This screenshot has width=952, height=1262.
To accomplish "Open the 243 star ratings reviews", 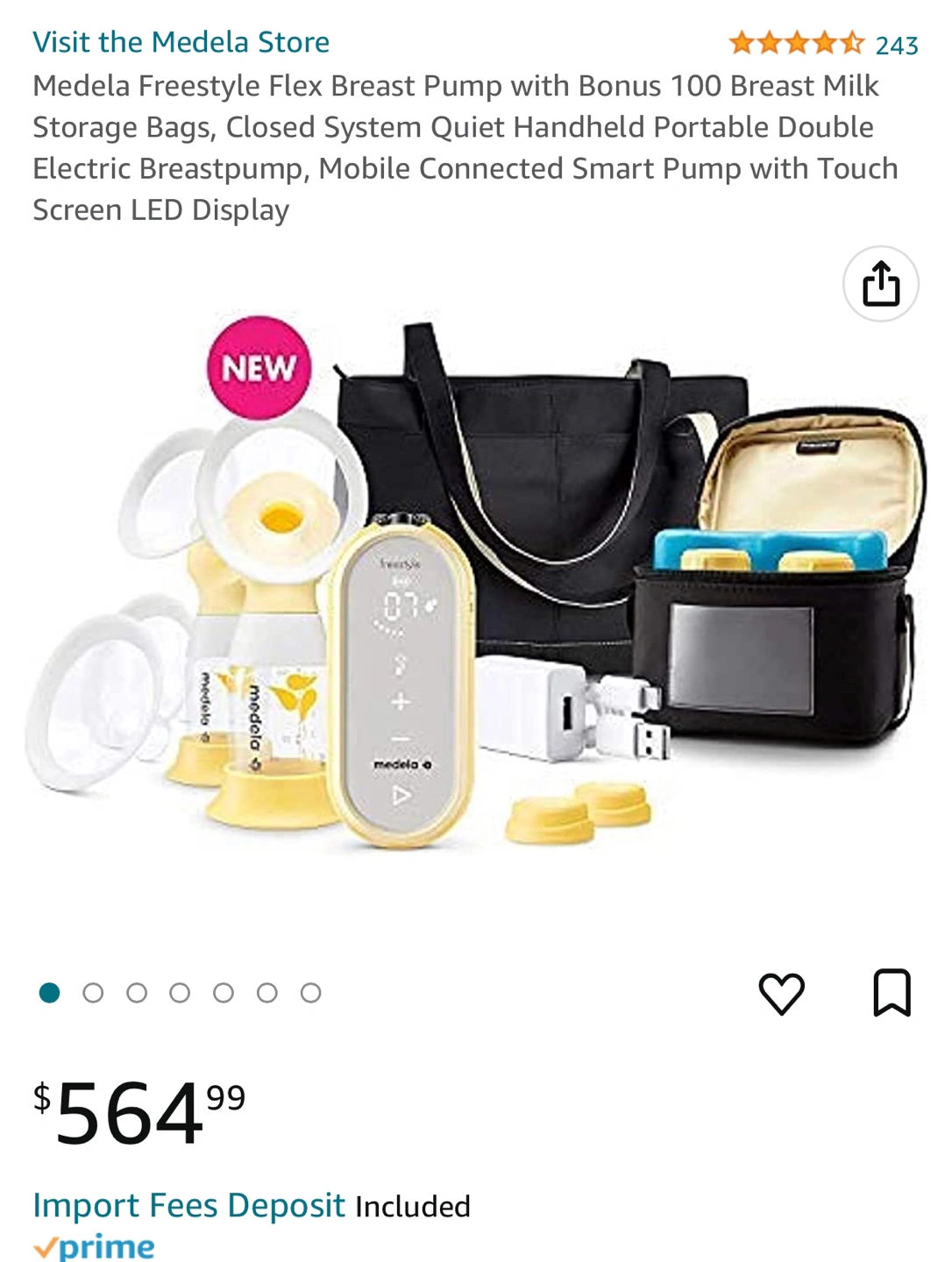I will point(823,44).
